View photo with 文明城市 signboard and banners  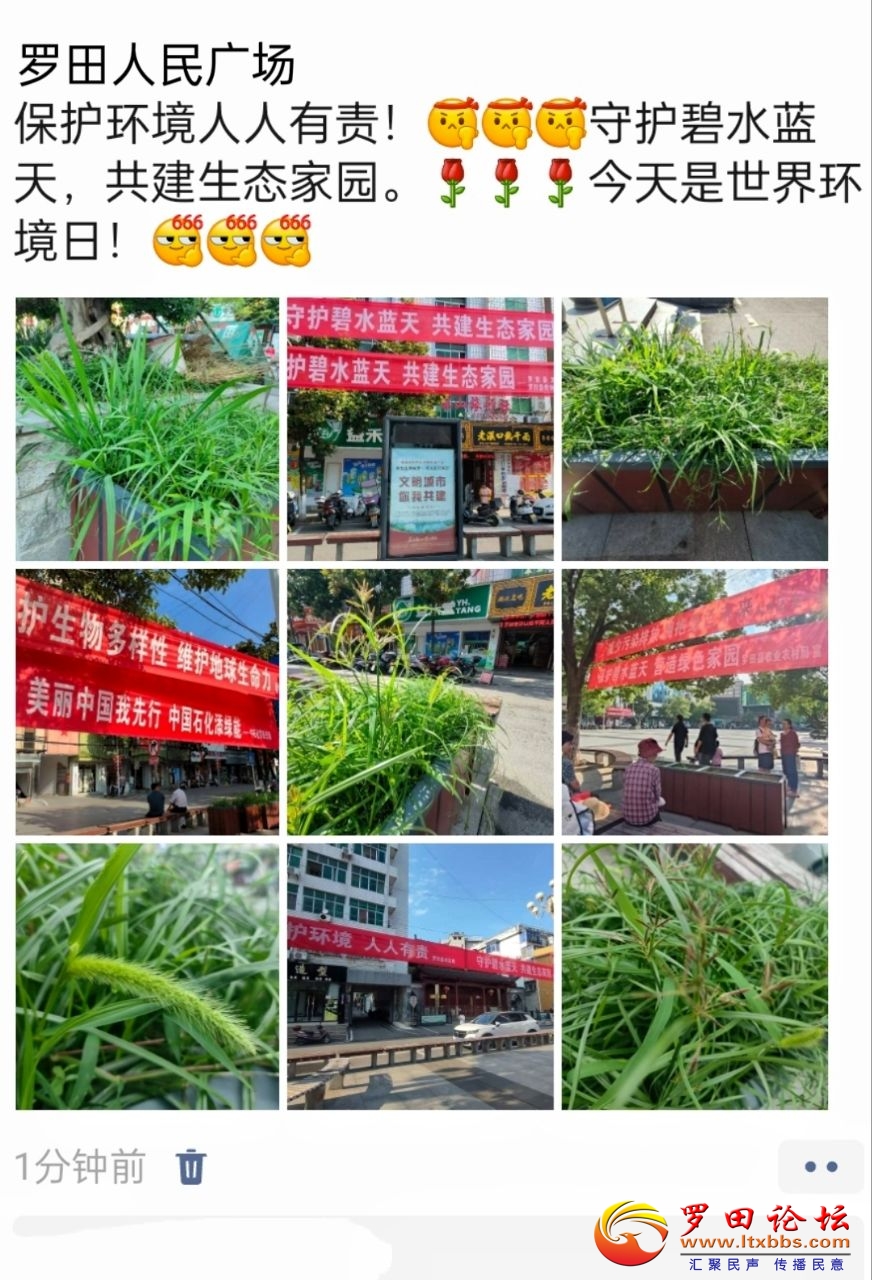(420, 429)
